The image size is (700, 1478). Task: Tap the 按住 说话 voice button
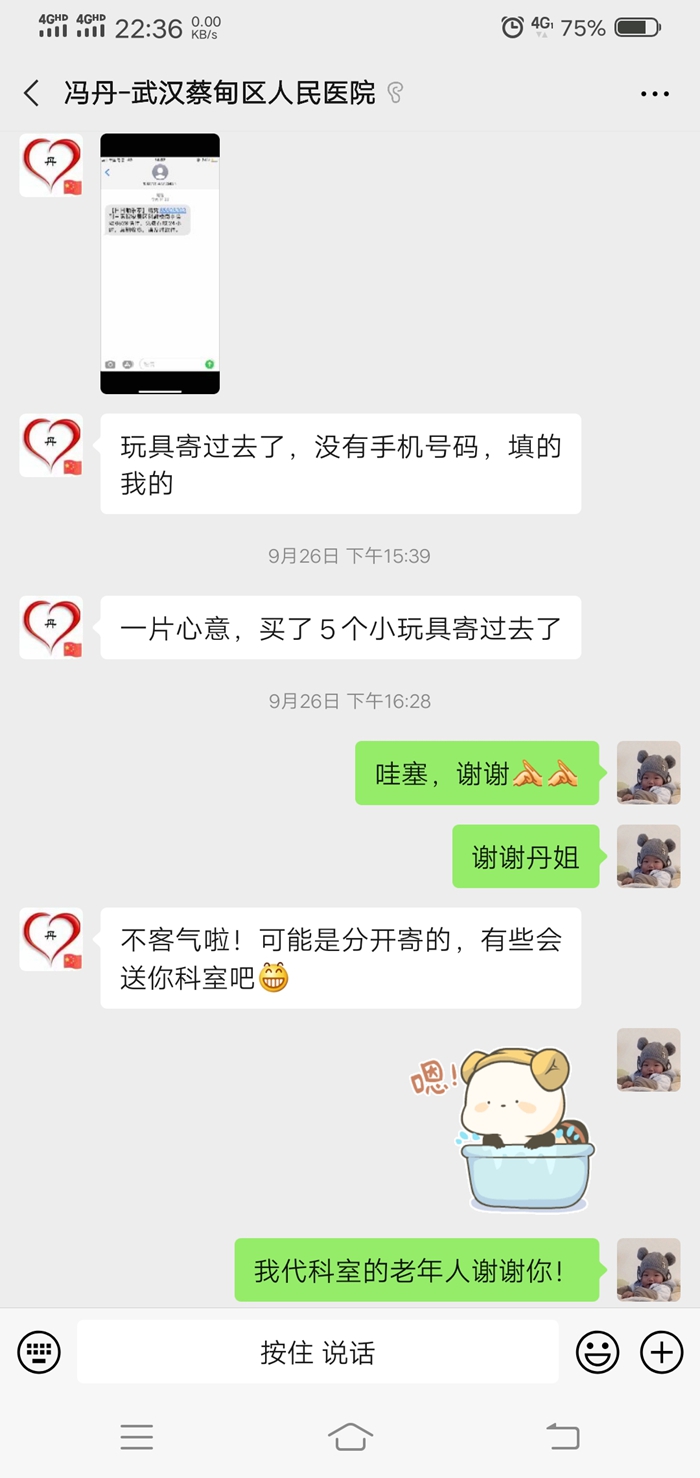click(x=317, y=1353)
